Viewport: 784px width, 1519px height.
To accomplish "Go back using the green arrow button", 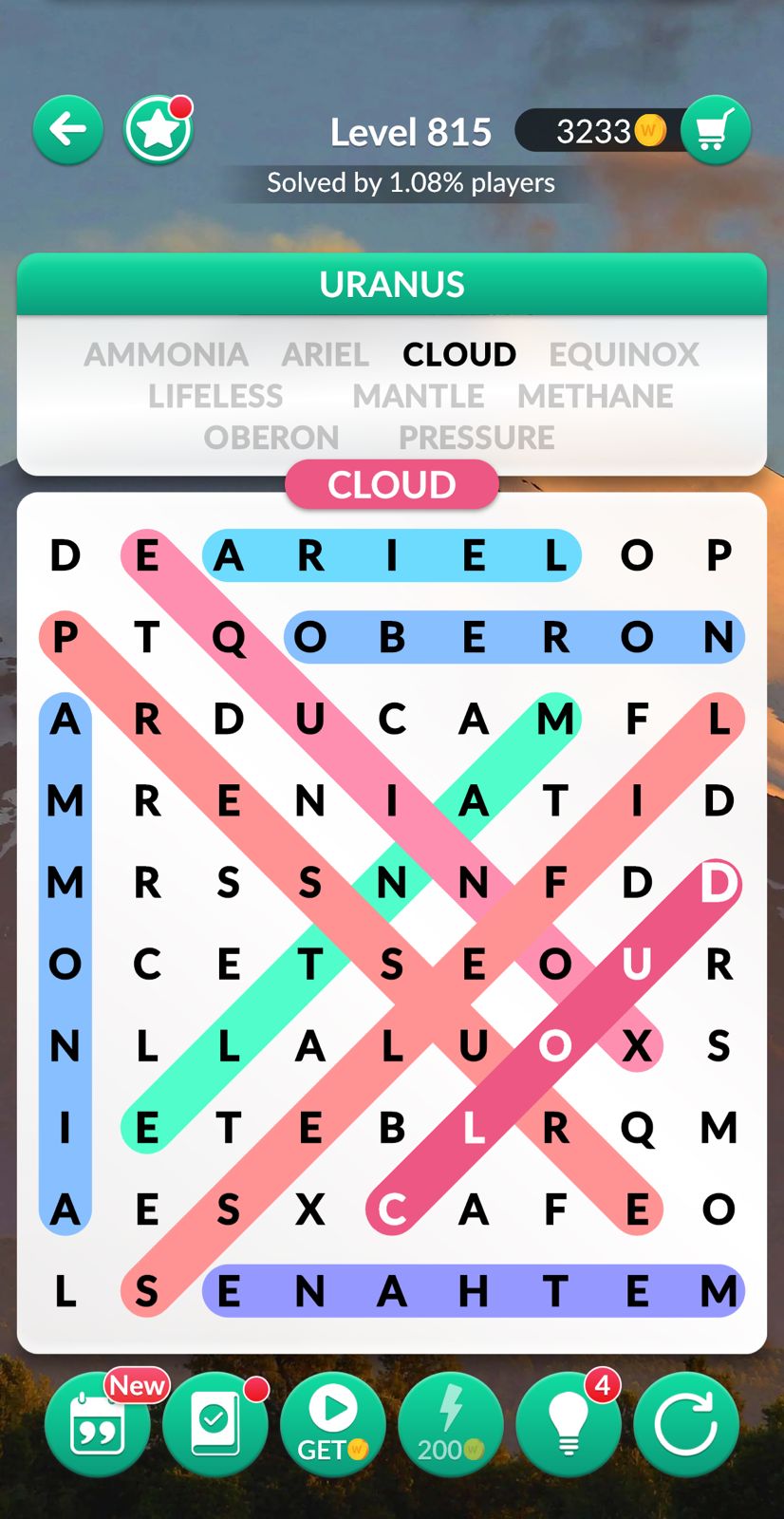I will [x=68, y=130].
